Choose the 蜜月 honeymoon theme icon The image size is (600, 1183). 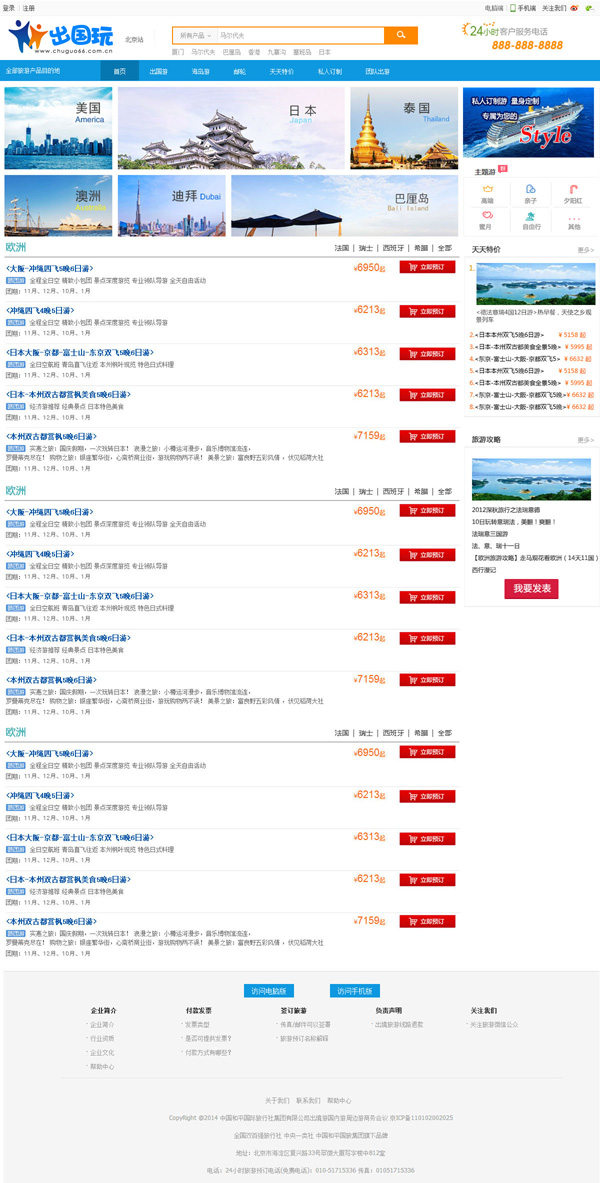click(x=486, y=220)
